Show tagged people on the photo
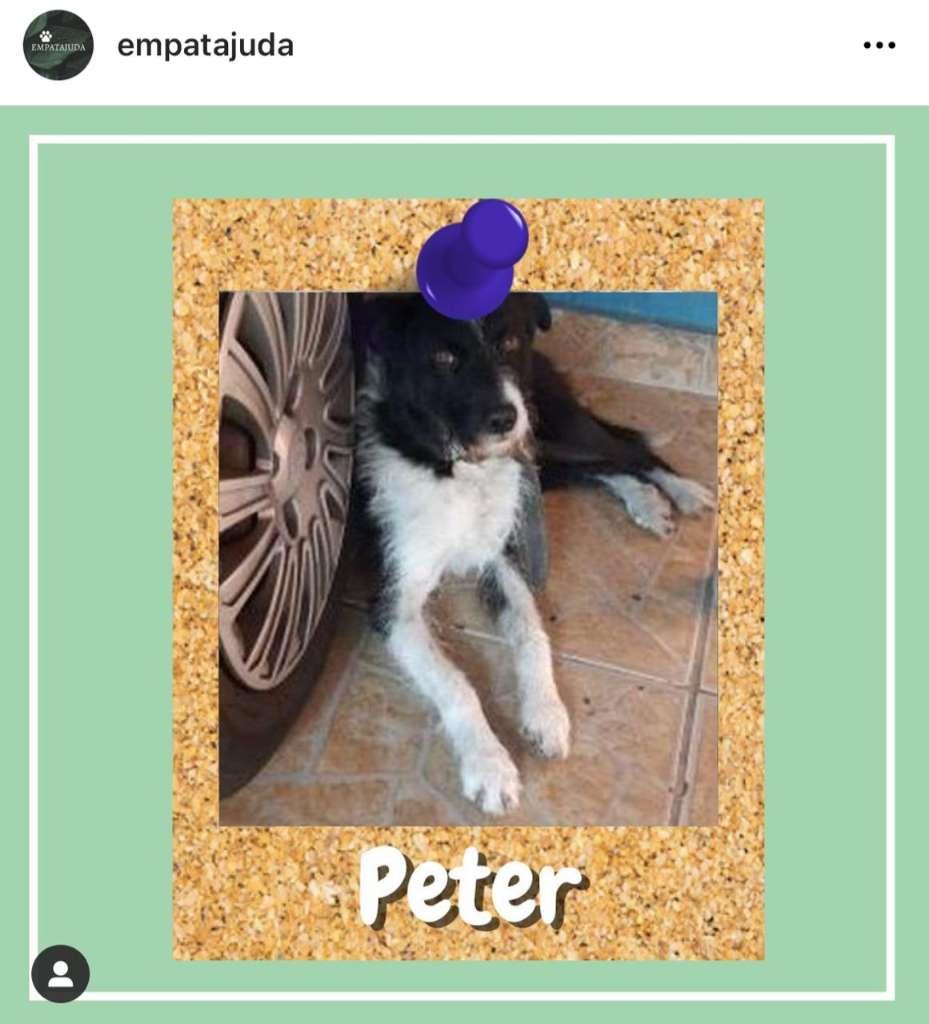Screen dimensions: 929x1024 [60, 973]
